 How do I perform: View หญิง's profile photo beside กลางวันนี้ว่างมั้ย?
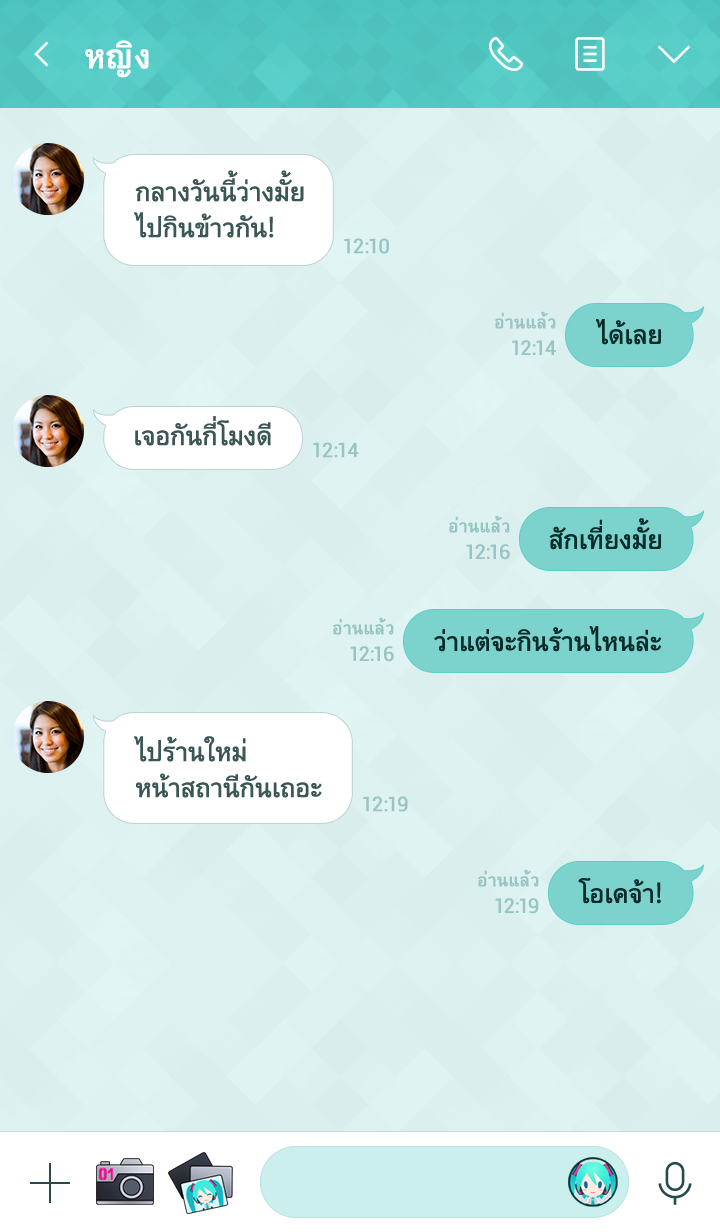48,179
